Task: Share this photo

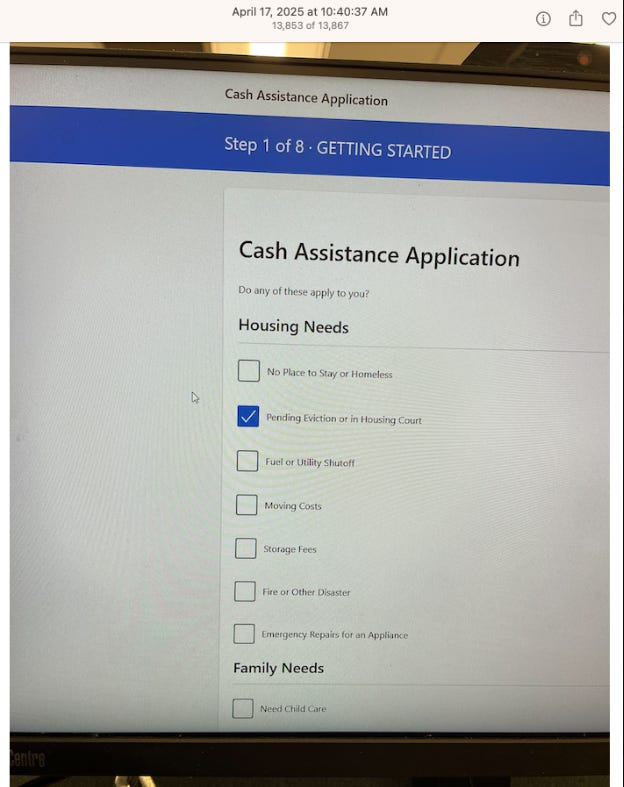Action: click(x=576, y=18)
